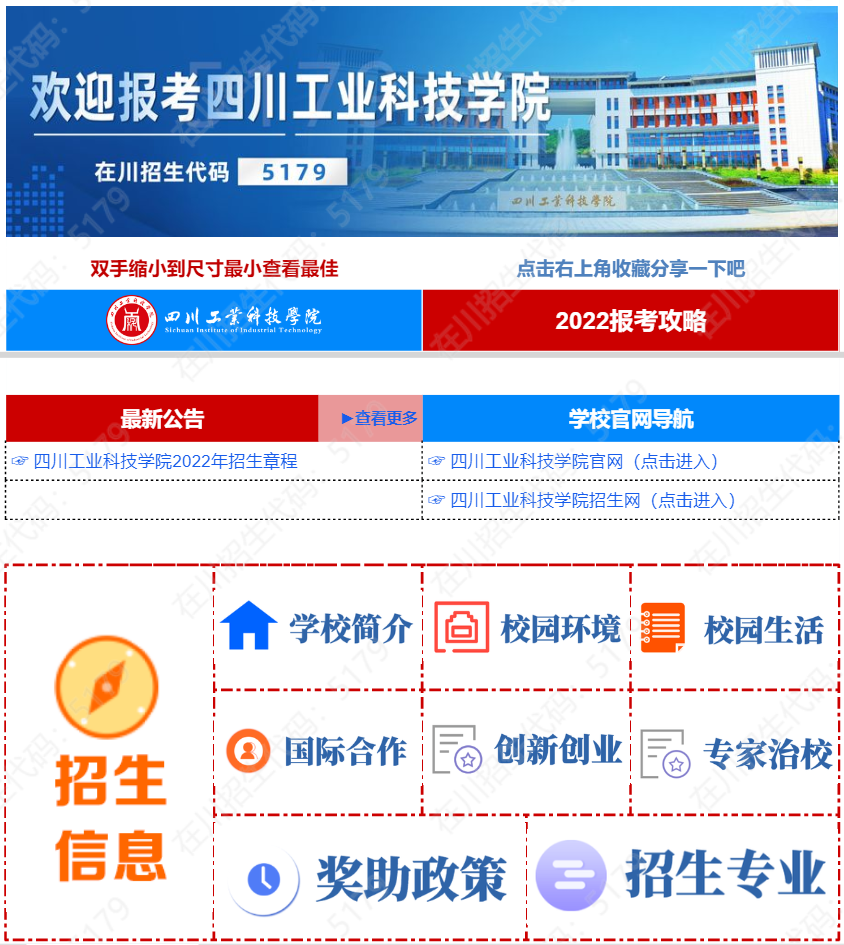Open the 创新创业 tile
Viewport: 844px width, 945px height.
pos(527,751)
